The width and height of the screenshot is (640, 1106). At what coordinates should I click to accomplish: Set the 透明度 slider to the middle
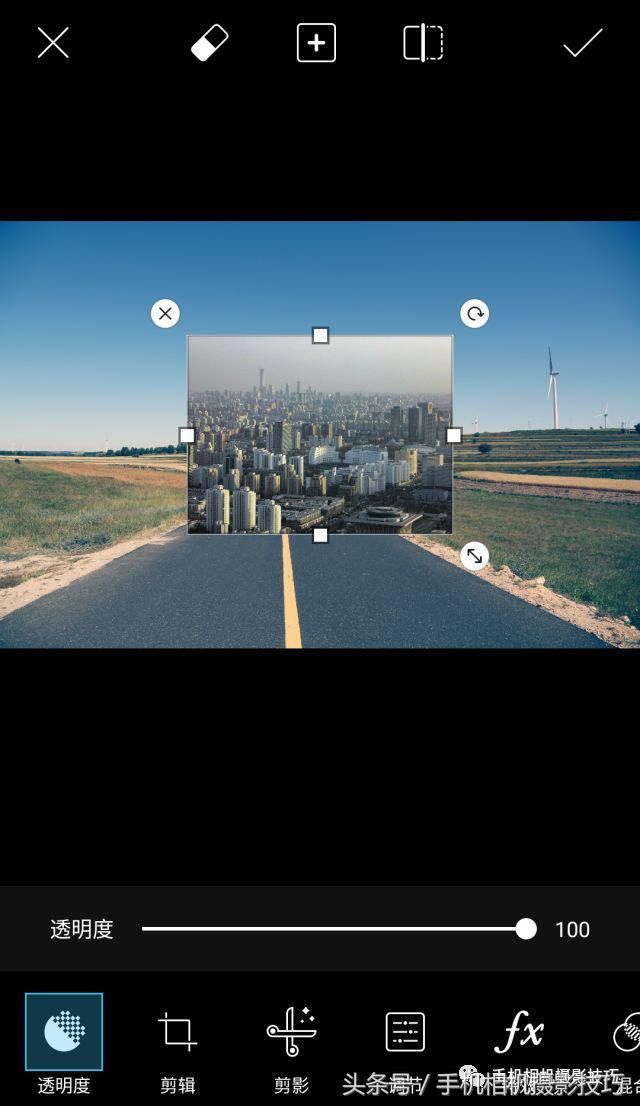pos(334,929)
